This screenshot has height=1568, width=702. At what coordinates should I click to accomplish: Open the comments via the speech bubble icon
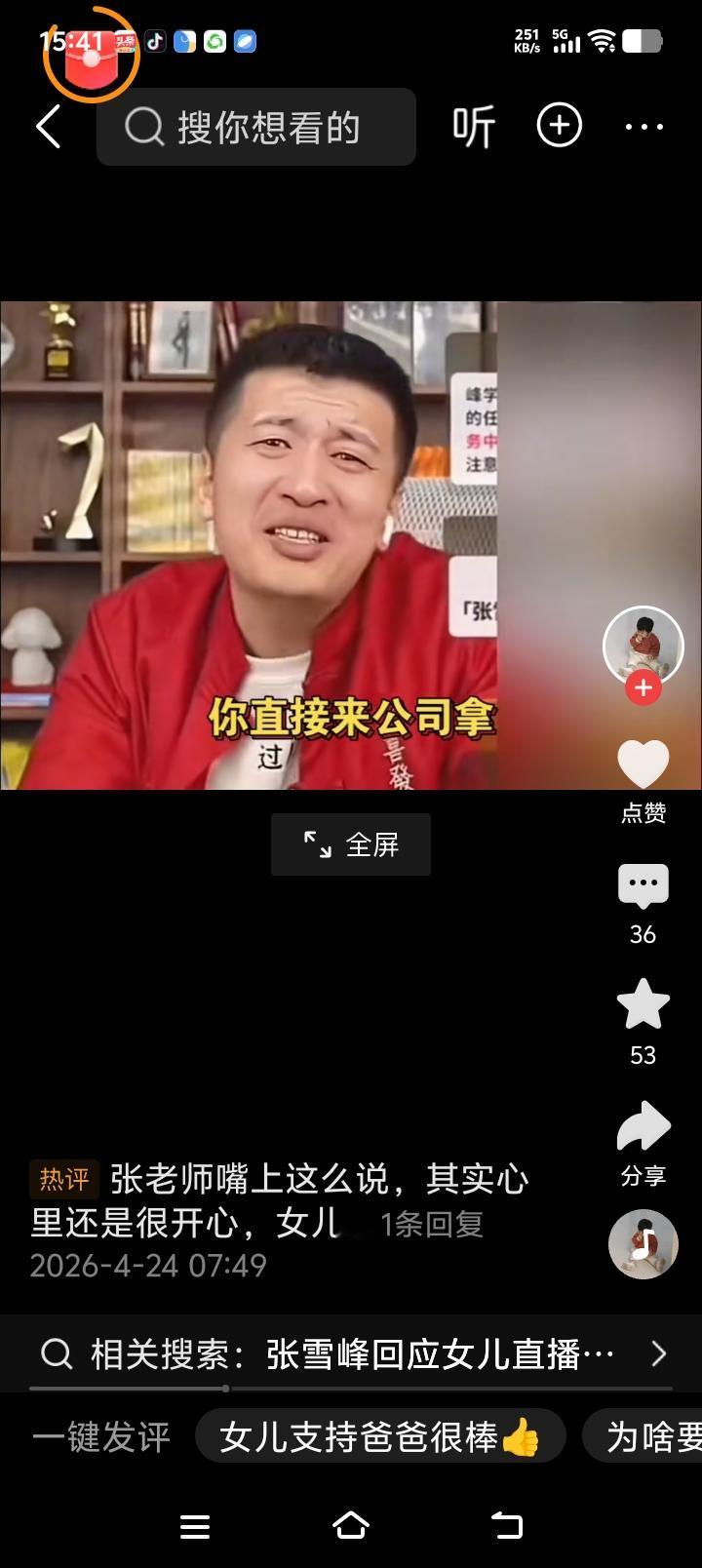click(x=643, y=885)
